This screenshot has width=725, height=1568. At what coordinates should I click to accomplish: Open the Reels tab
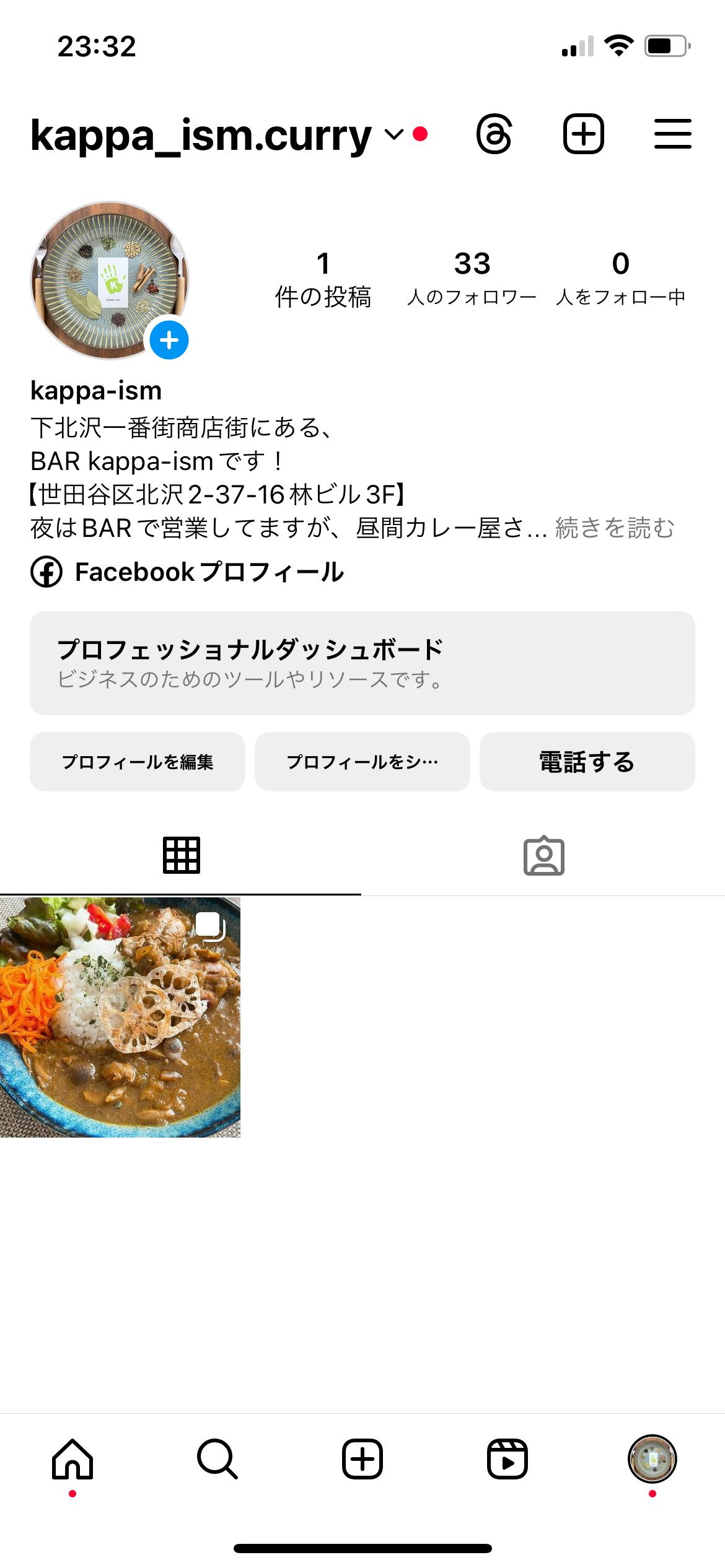point(507,1459)
